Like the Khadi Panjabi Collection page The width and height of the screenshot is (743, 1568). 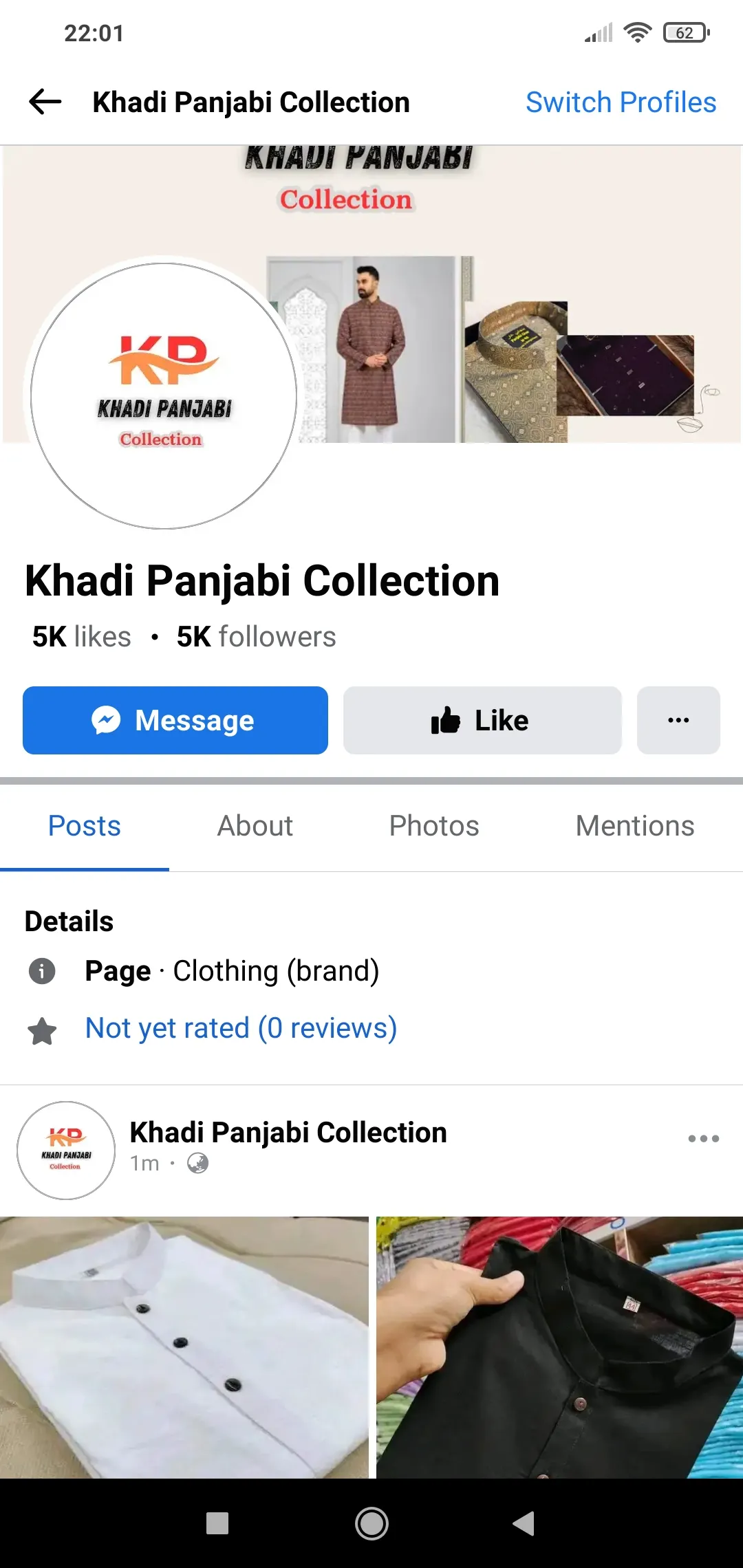click(482, 720)
